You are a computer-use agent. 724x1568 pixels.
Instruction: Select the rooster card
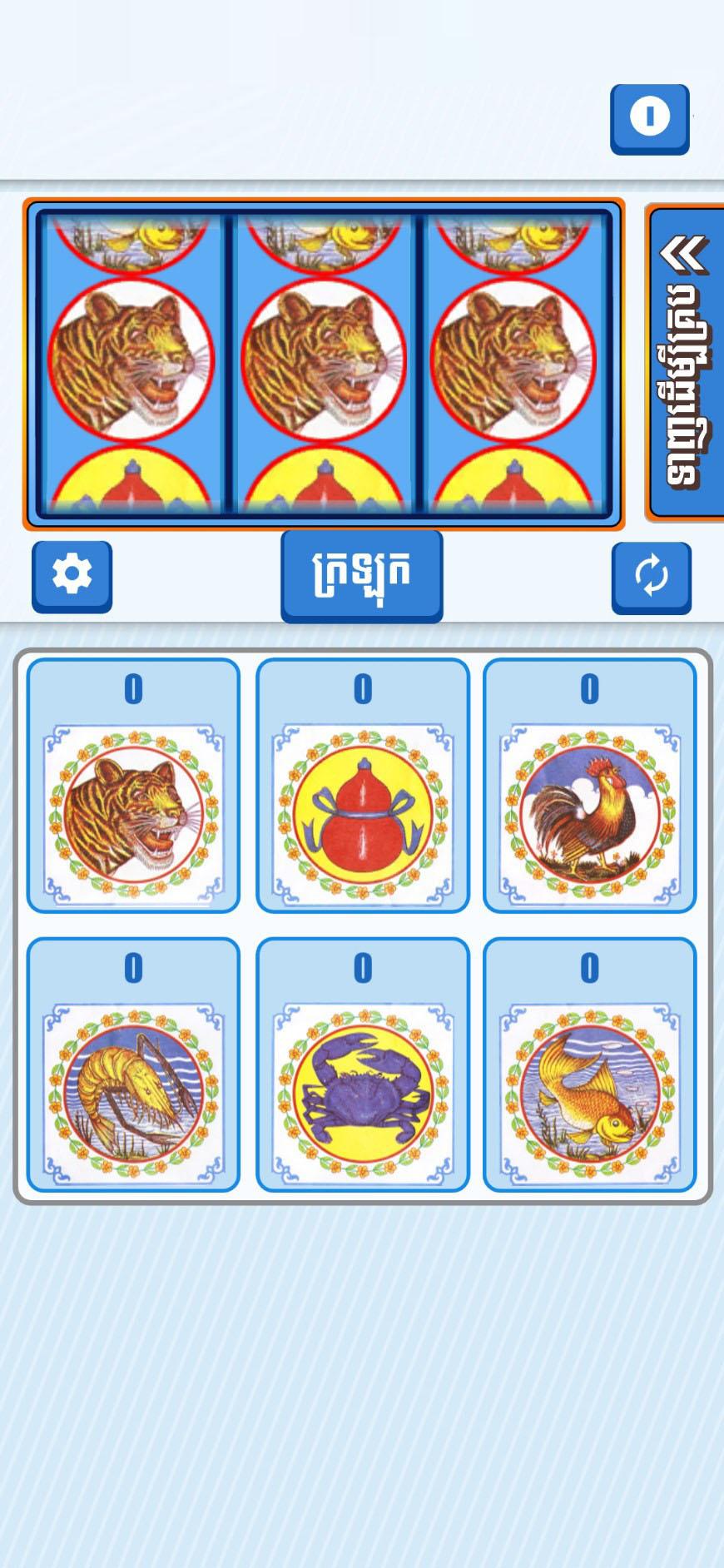click(589, 786)
